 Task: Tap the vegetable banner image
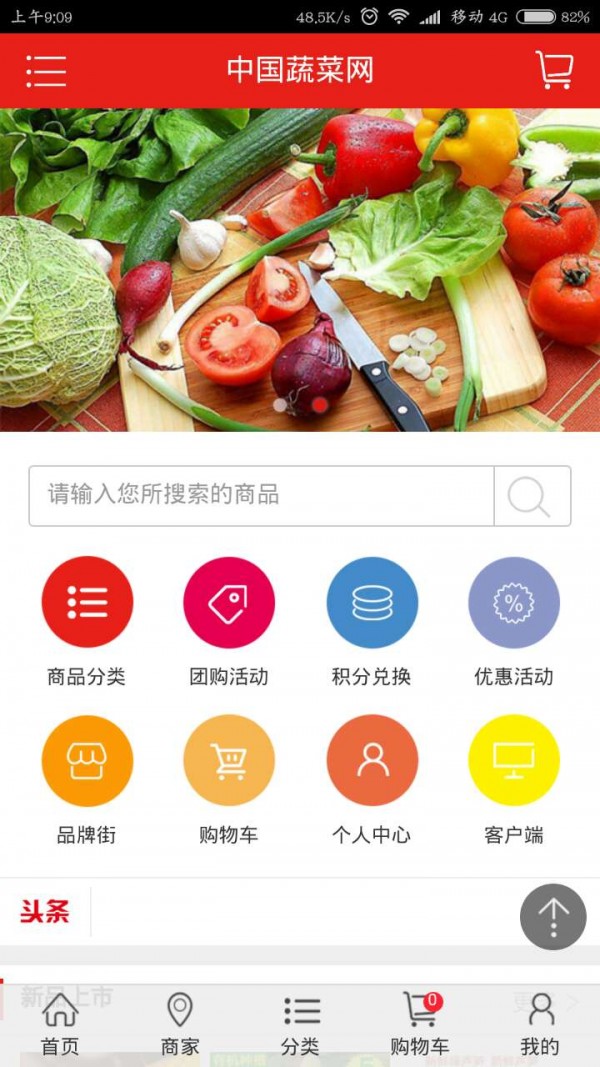tap(300, 270)
